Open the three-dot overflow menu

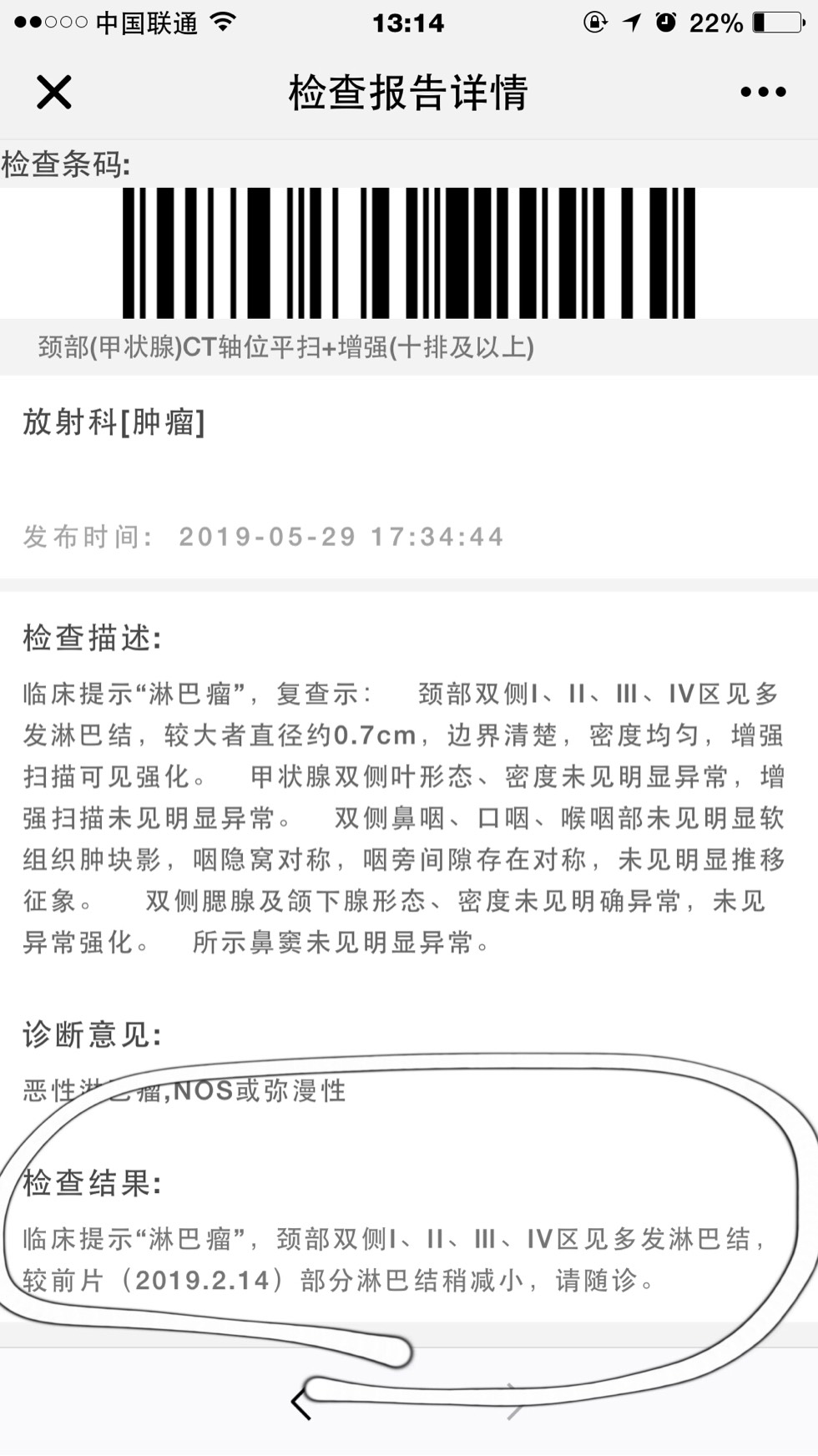click(763, 92)
